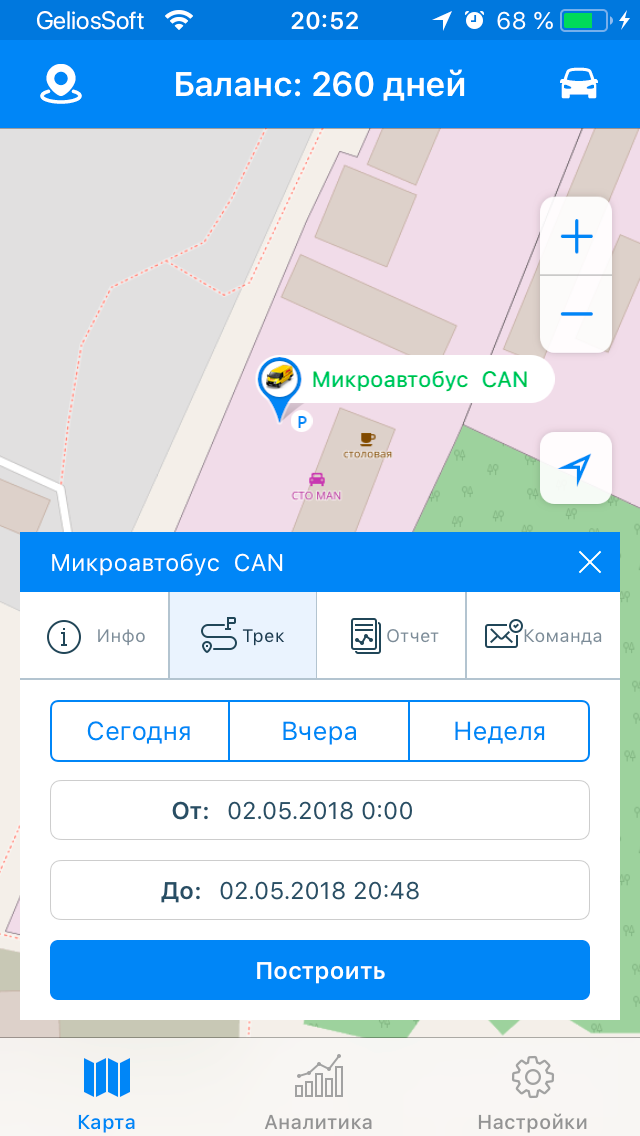640x1136 pixels.
Task: Go to the Команда tab
Action: tap(543, 635)
